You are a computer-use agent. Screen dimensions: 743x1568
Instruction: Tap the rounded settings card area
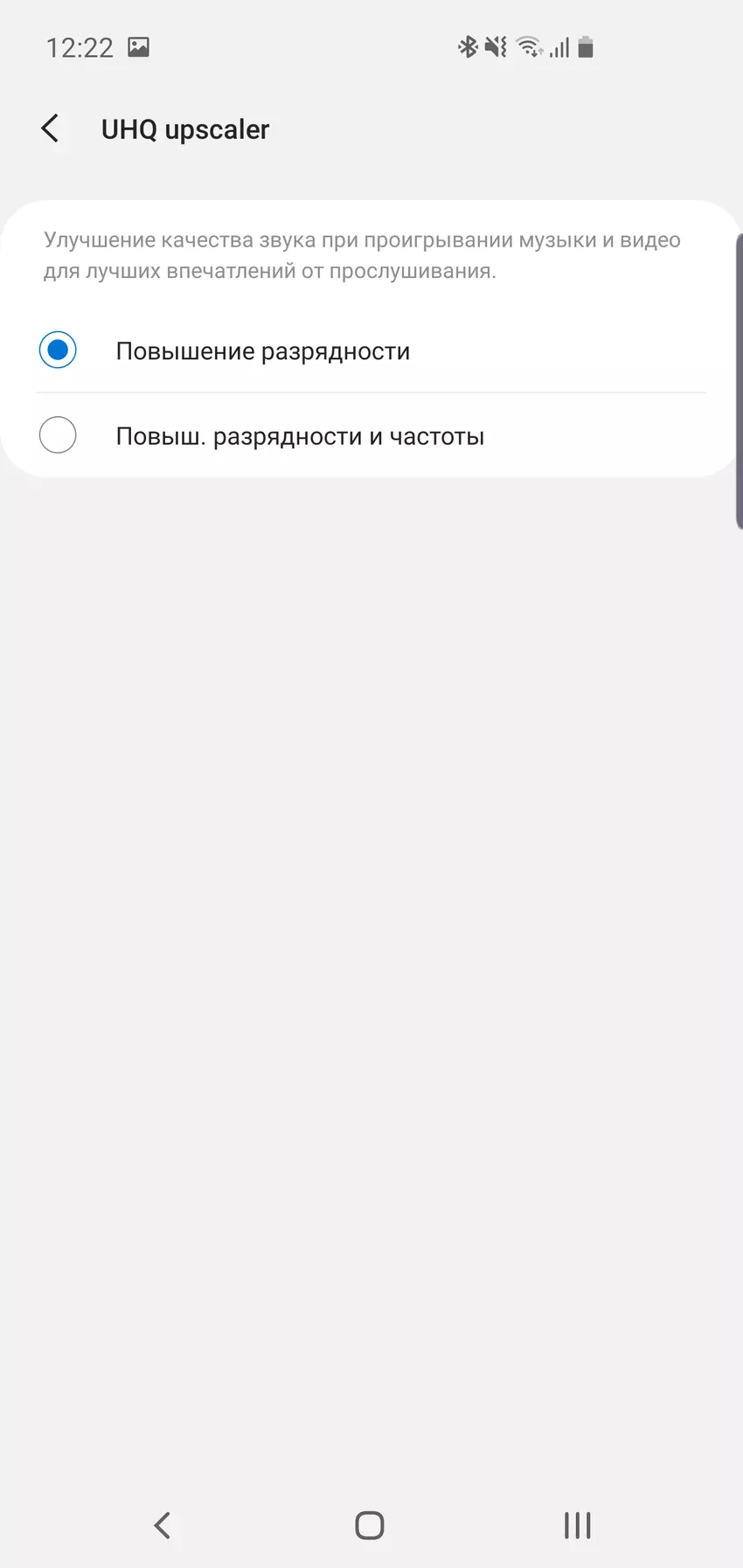(x=370, y=336)
